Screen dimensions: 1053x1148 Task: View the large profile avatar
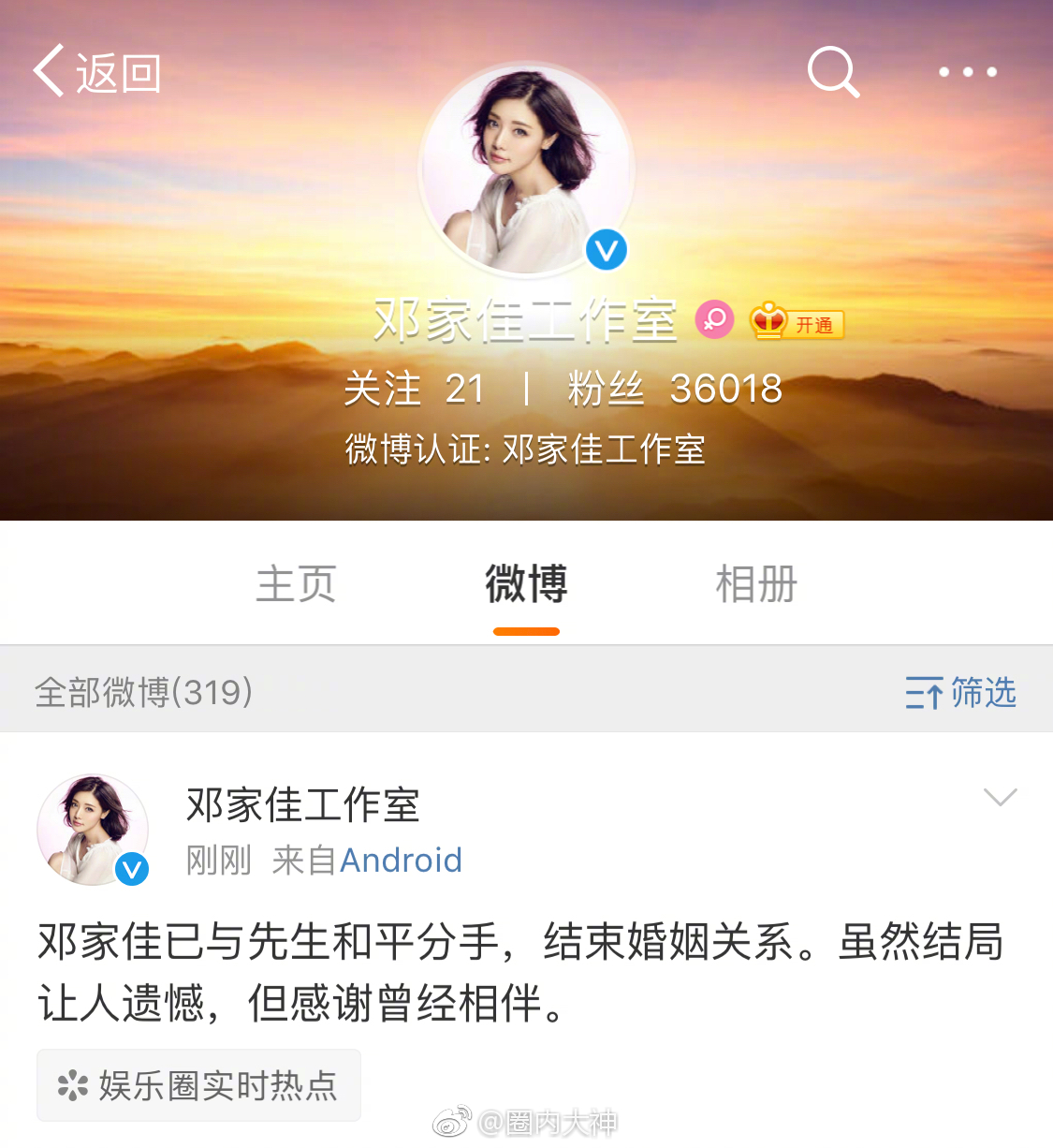(x=526, y=170)
